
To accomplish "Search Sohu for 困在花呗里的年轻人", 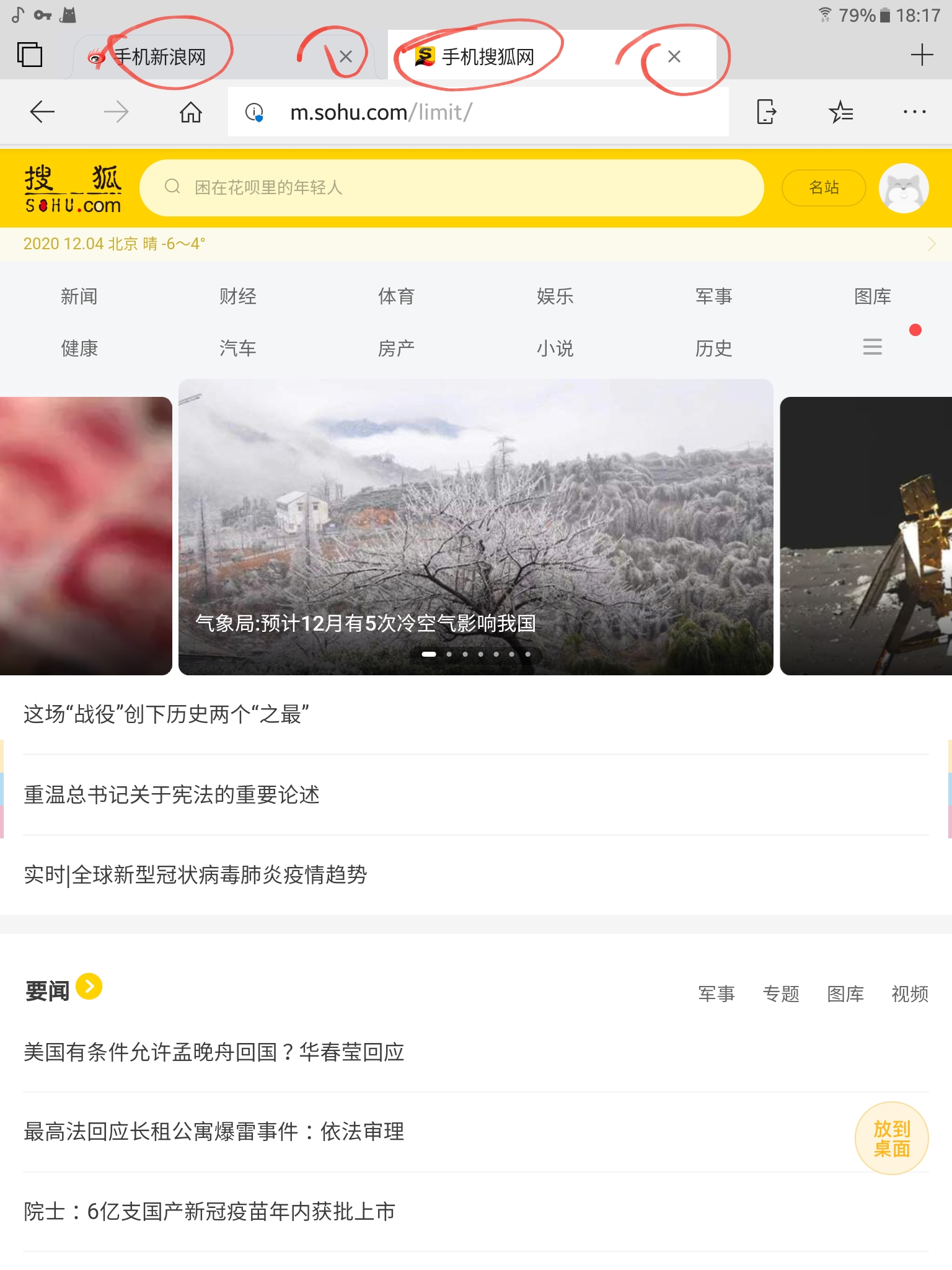I will (x=451, y=187).
